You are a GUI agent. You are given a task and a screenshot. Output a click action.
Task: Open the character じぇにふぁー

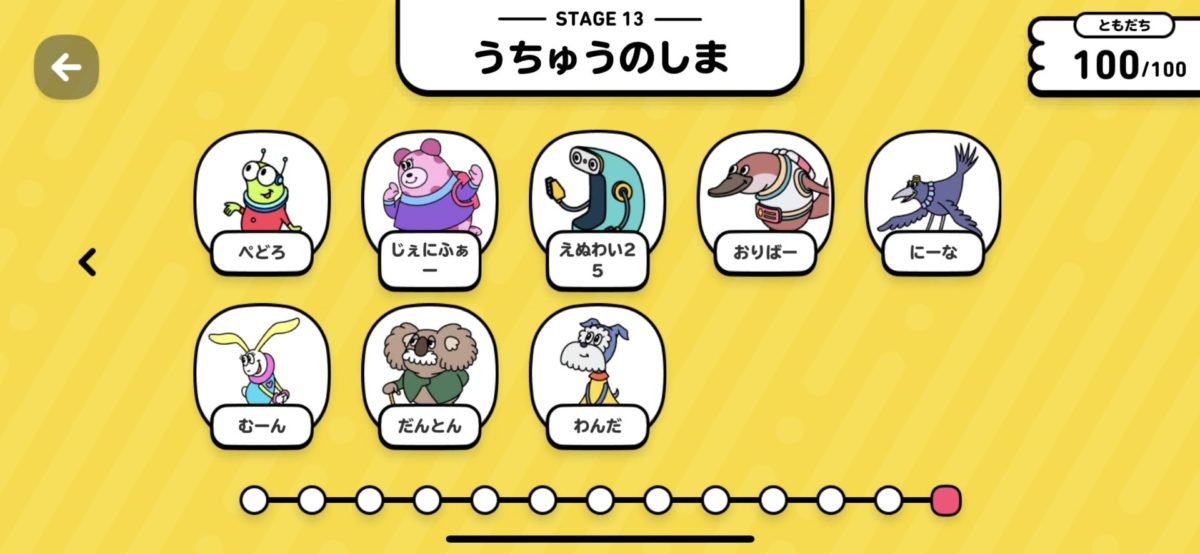[x=429, y=200]
